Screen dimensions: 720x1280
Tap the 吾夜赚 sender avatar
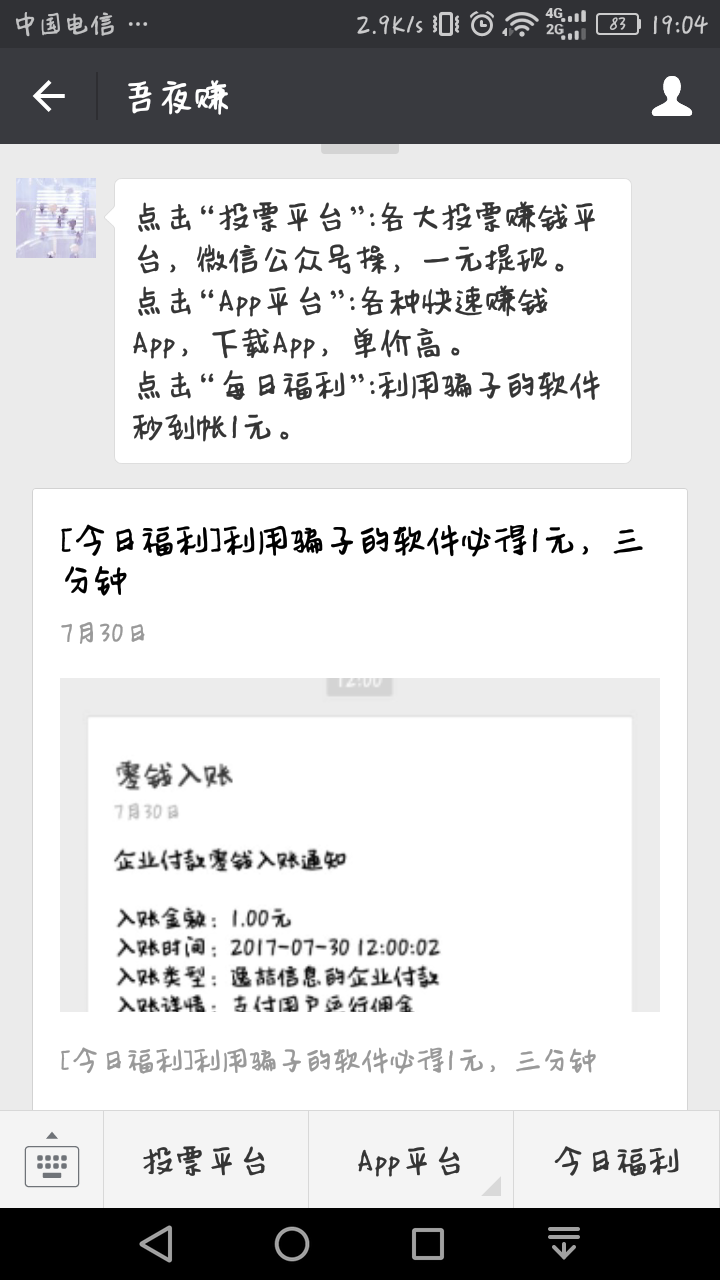pyautogui.click(x=56, y=218)
